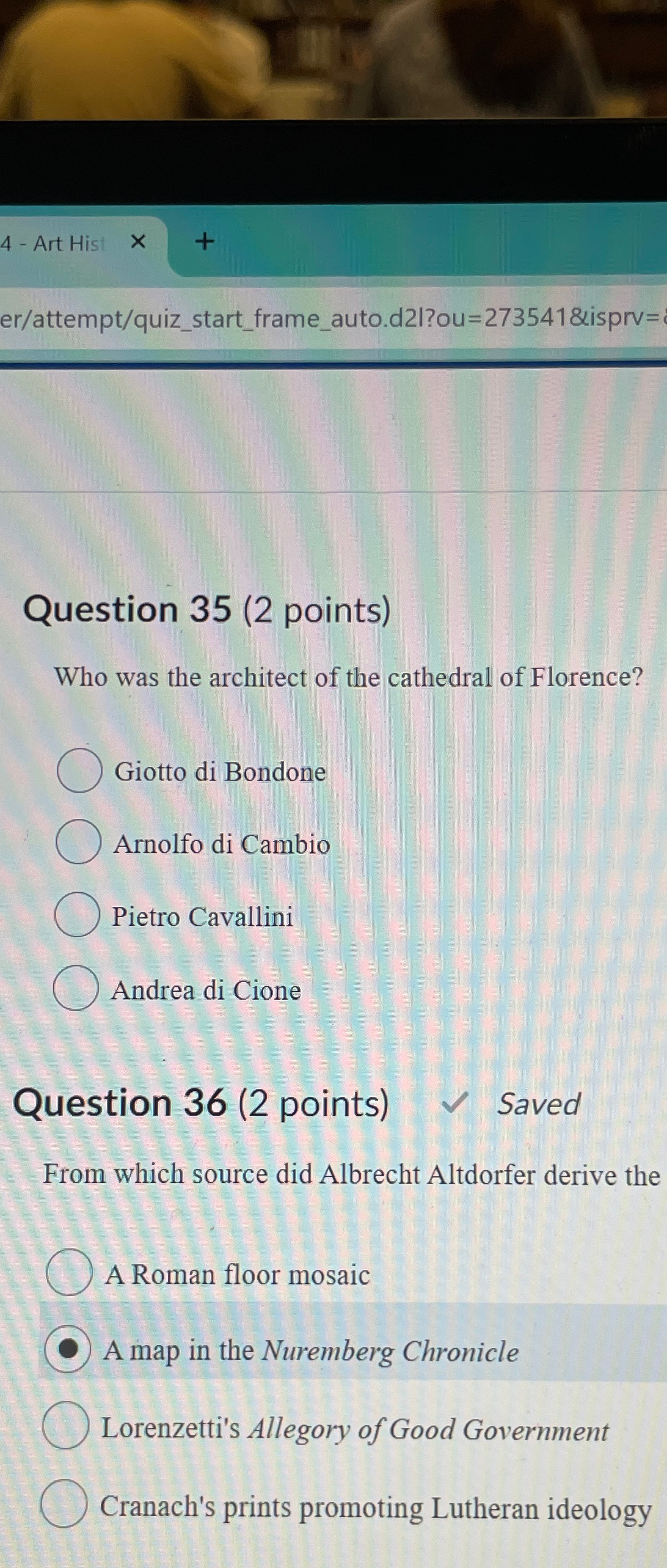The width and height of the screenshot is (667, 1568).
Task: Choose Arnolfo di Cambio option
Action: point(78,843)
